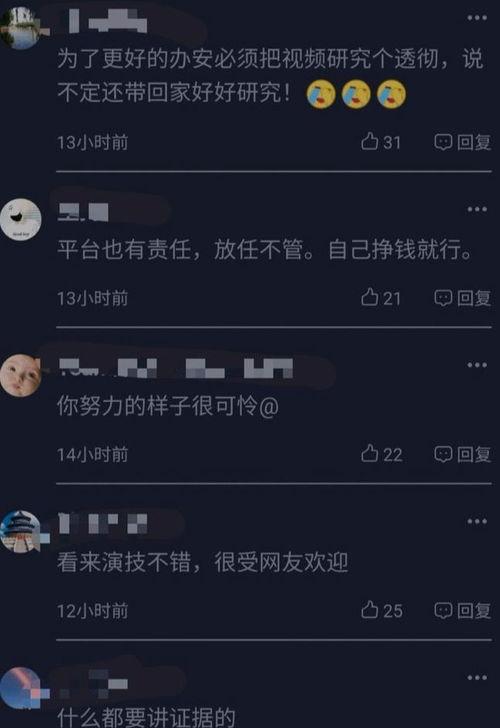The image size is (500, 728).
Task: Open temple-avatar profile beside 看来演技不错
Action: (x=20, y=532)
